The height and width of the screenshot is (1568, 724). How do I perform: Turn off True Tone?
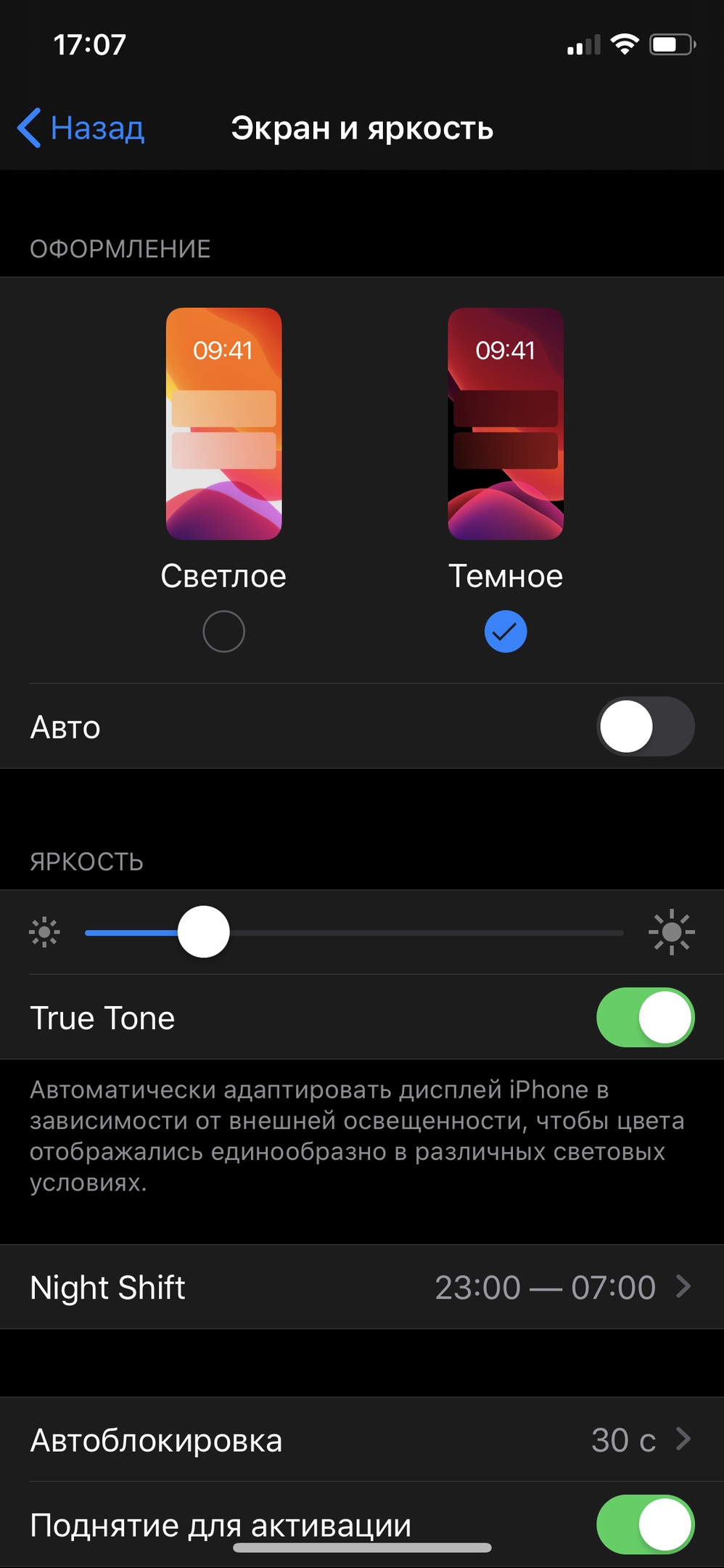(645, 1017)
